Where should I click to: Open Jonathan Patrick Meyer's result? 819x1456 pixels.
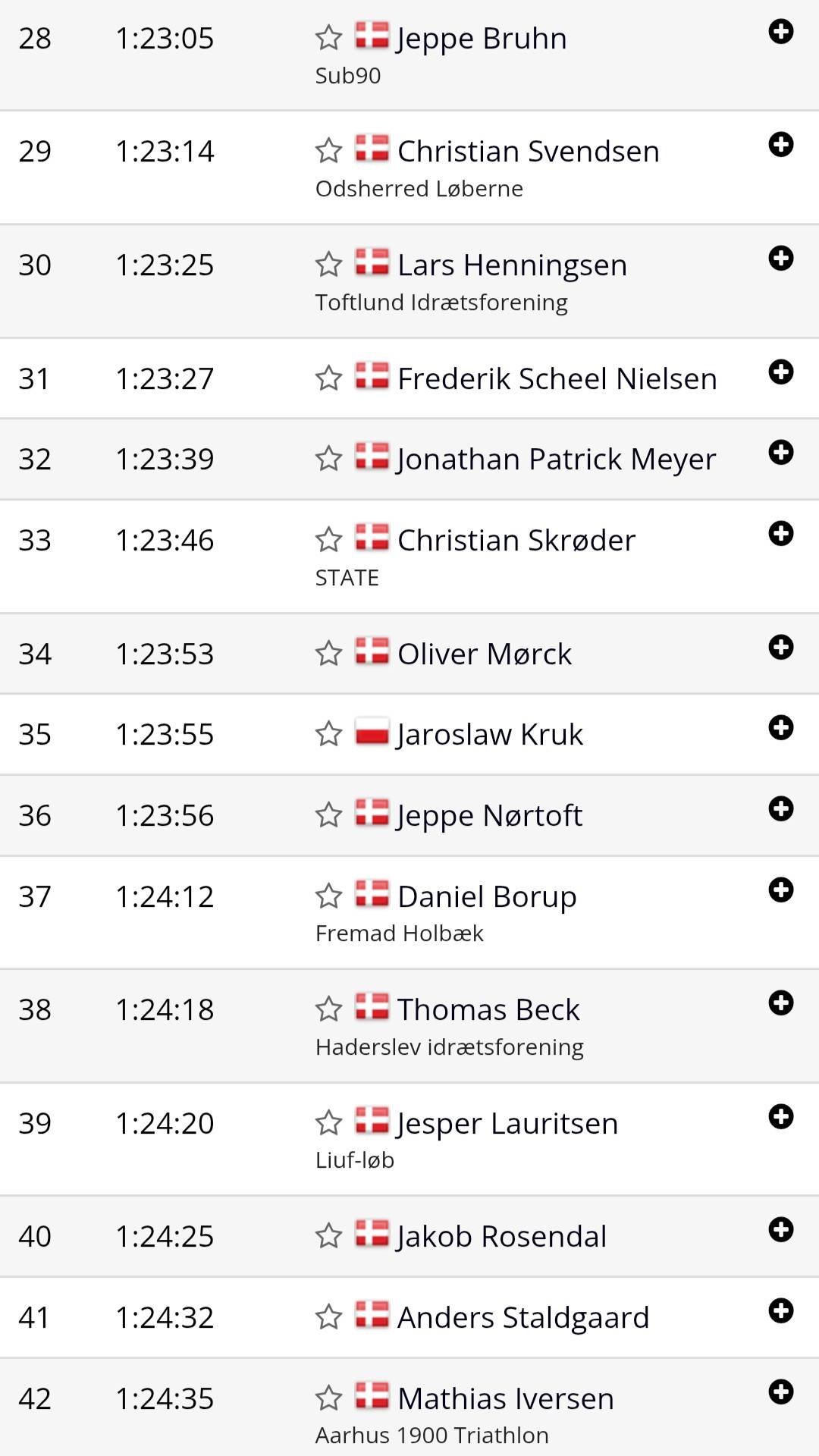pyautogui.click(x=555, y=460)
